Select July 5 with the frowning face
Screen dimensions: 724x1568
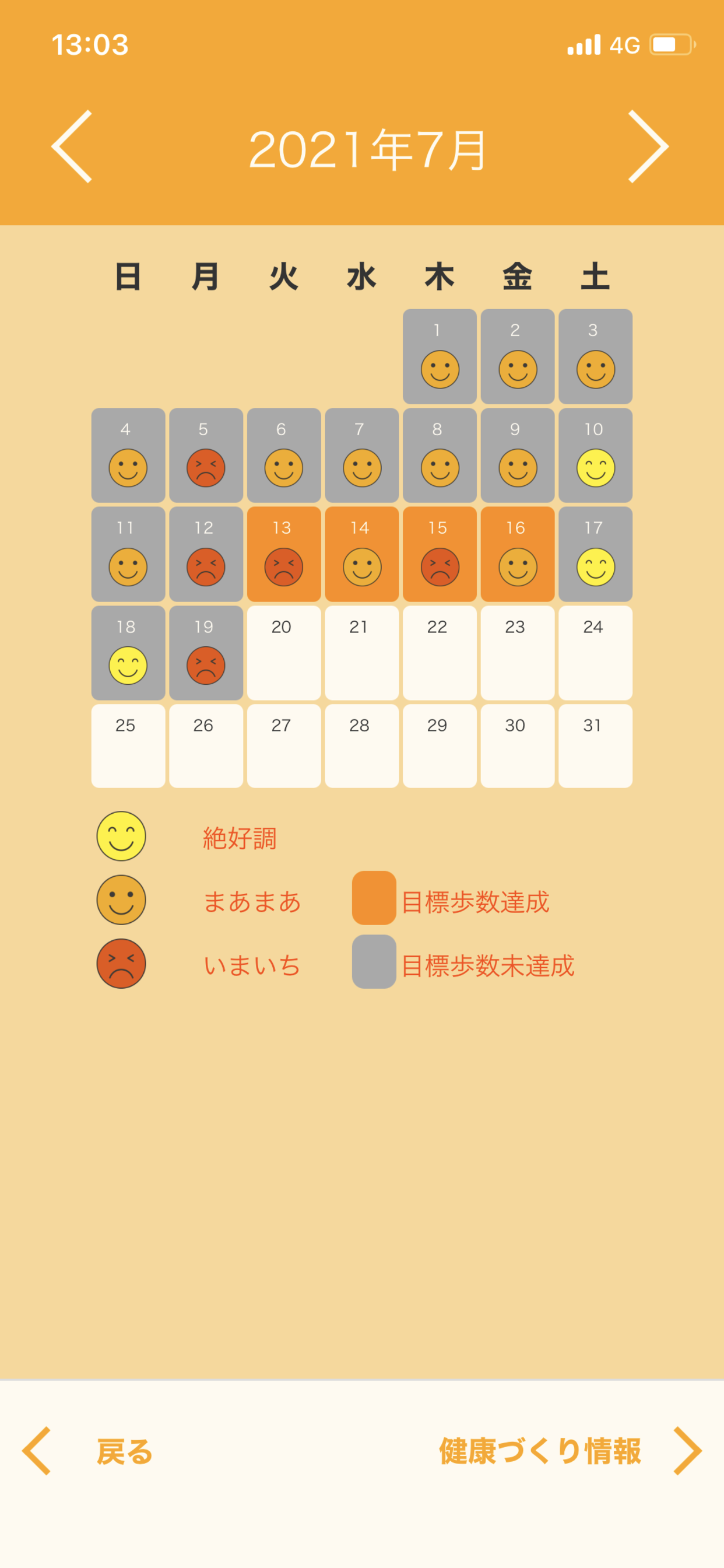206,456
